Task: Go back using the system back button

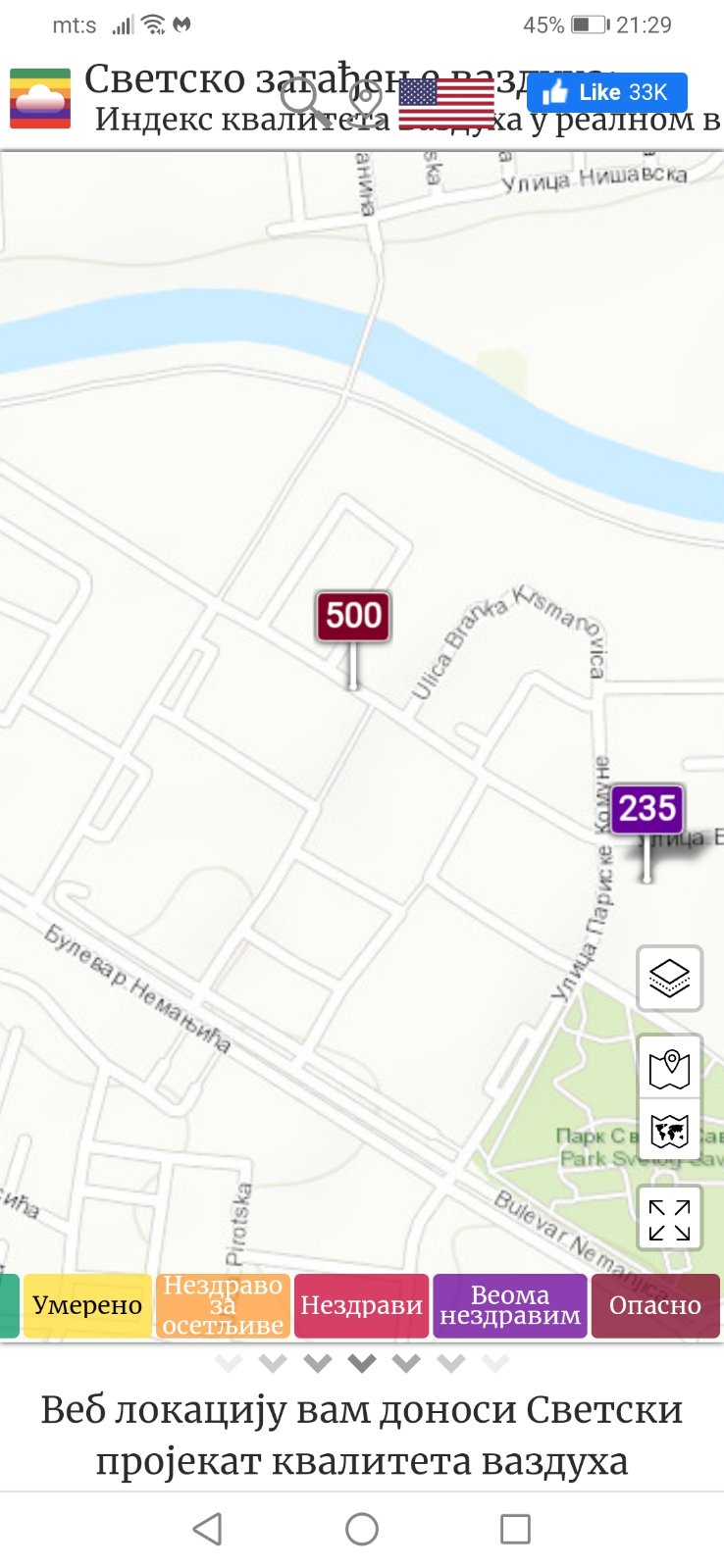Action: pyautogui.click(x=207, y=1529)
